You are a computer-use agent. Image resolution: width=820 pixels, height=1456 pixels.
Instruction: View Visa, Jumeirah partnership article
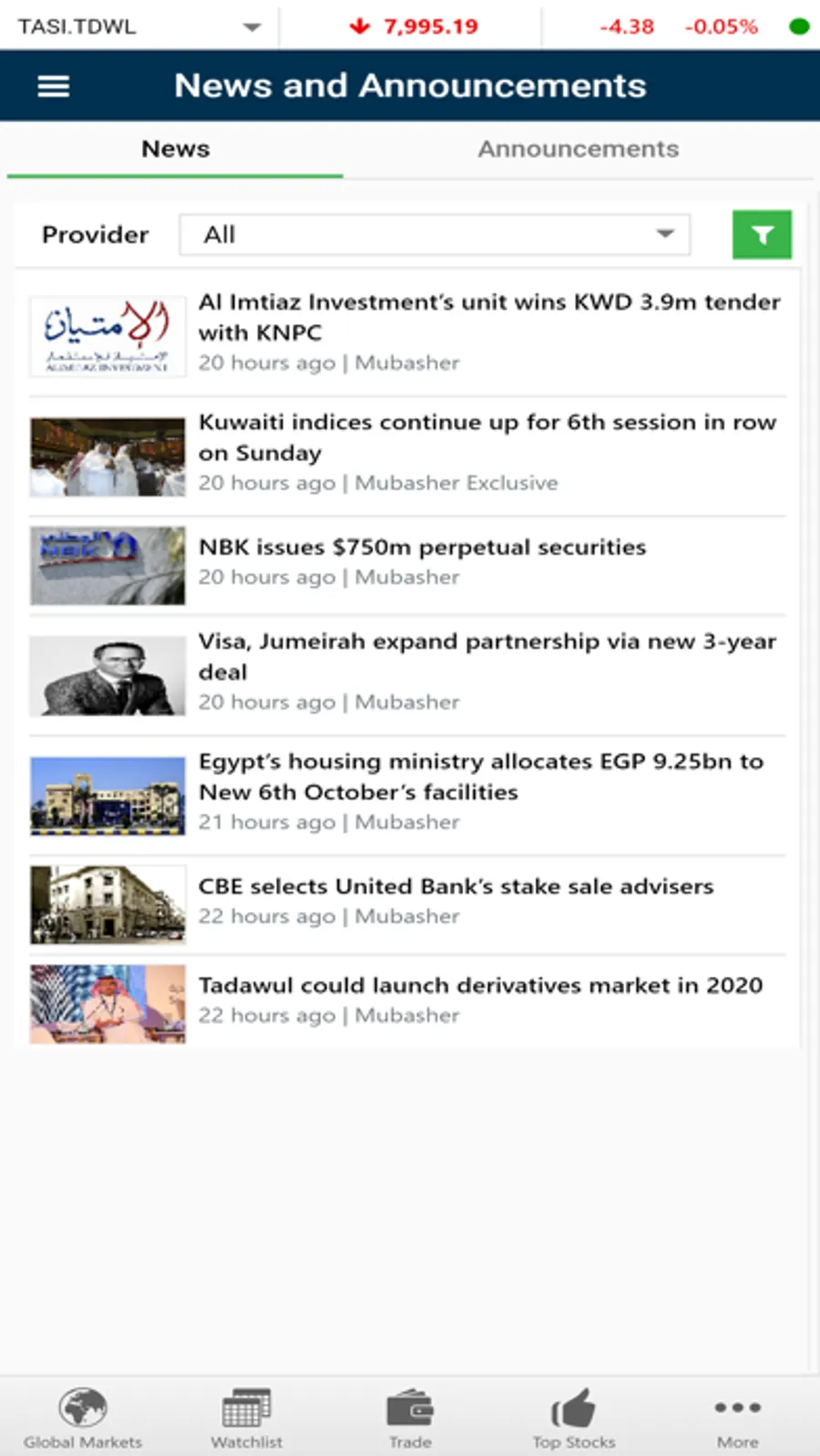pos(487,656)
